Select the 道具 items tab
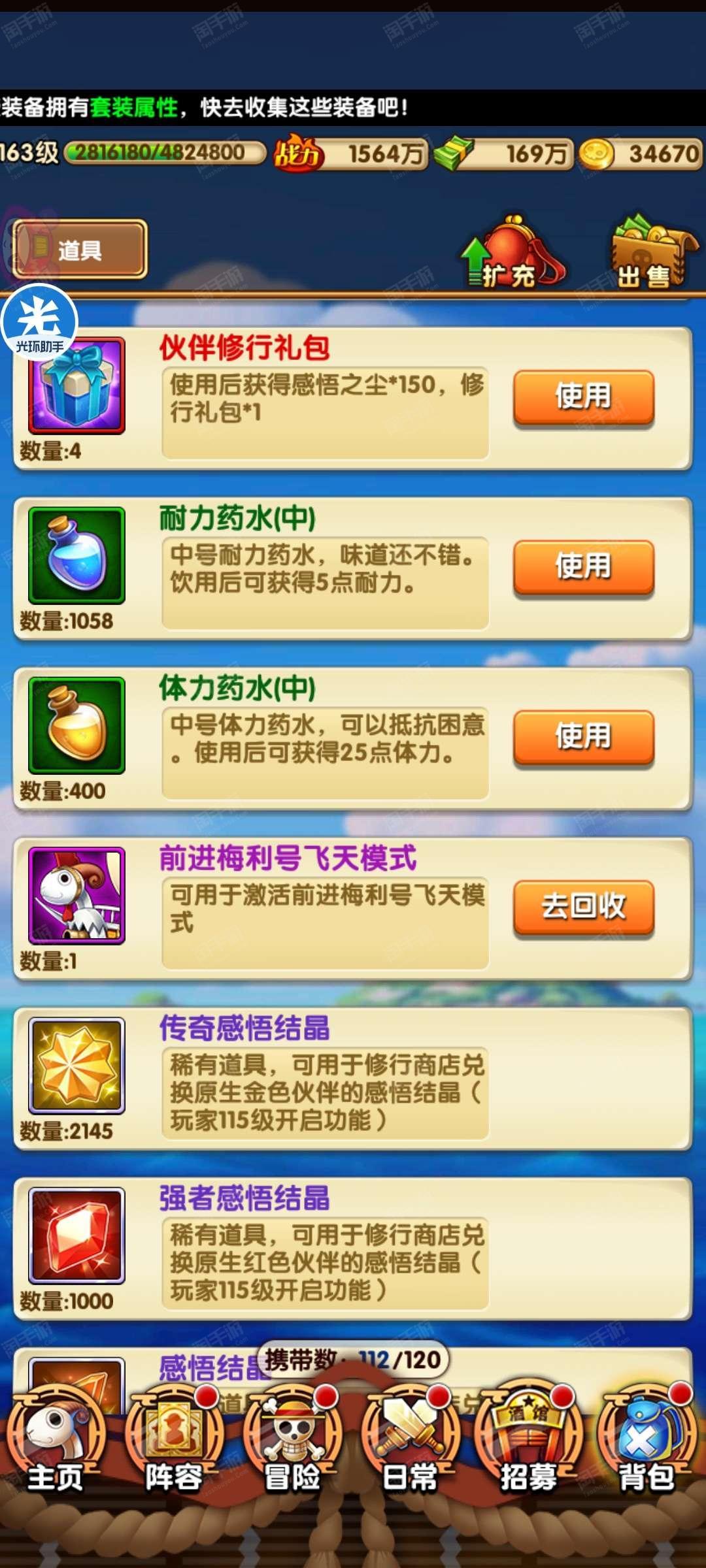The width and height of the screenshot is (706, 1568). (80, 249)
